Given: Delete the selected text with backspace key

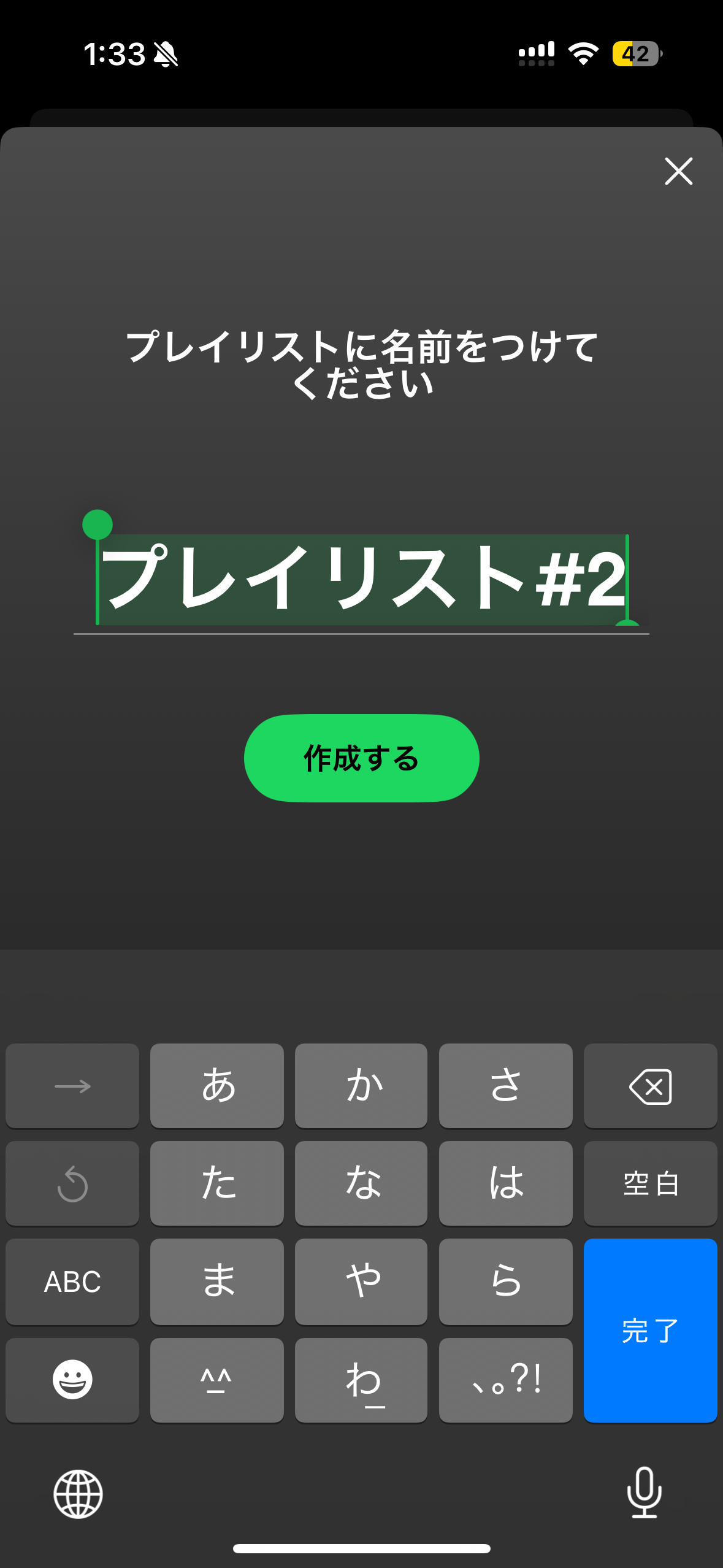Looking at the screenshot, I should [x=650, y=1086].
